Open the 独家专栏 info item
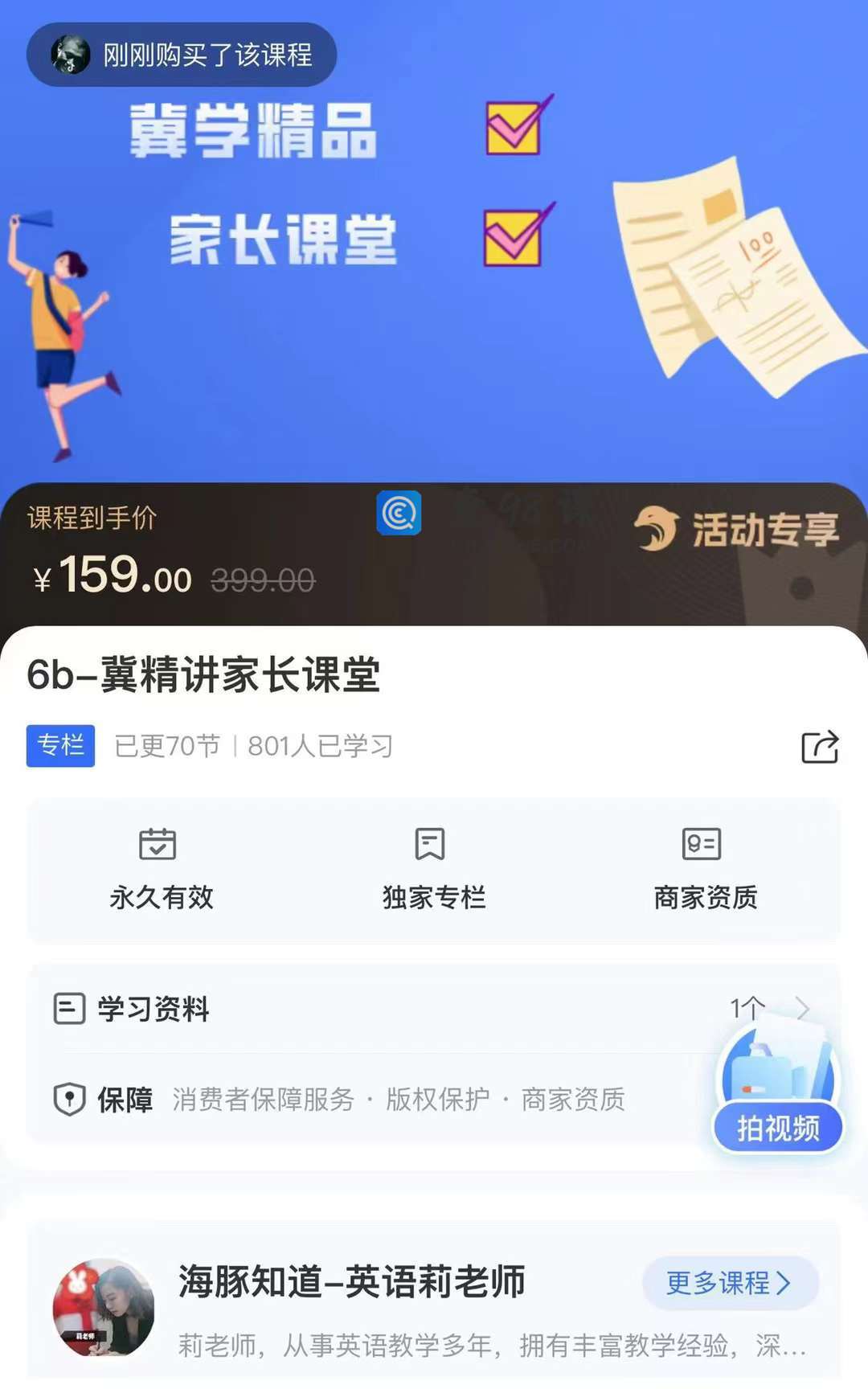This screenshot has width=868, height=1389. pyautogui.click(x=434, y=870)
